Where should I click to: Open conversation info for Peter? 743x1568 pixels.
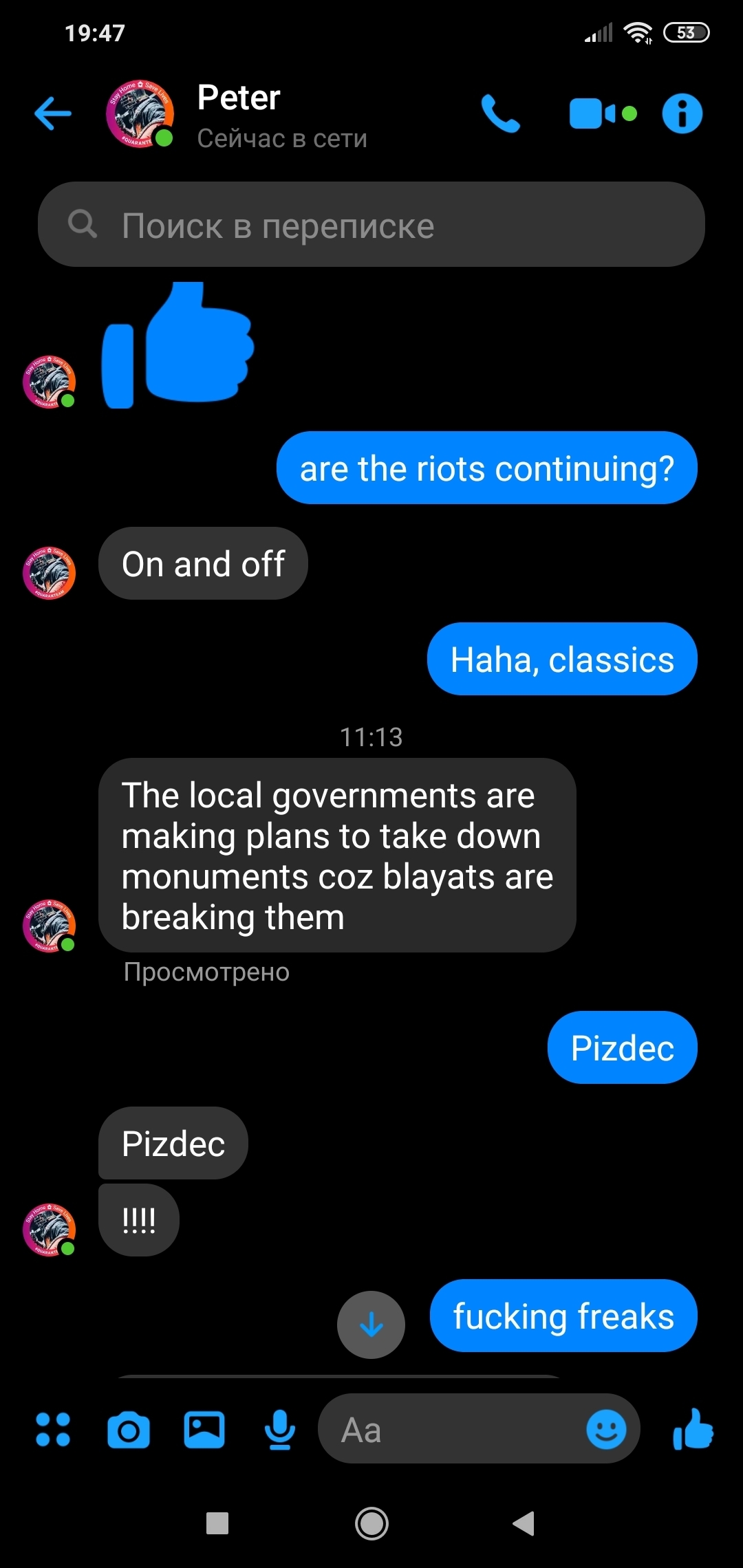(682, 113)
